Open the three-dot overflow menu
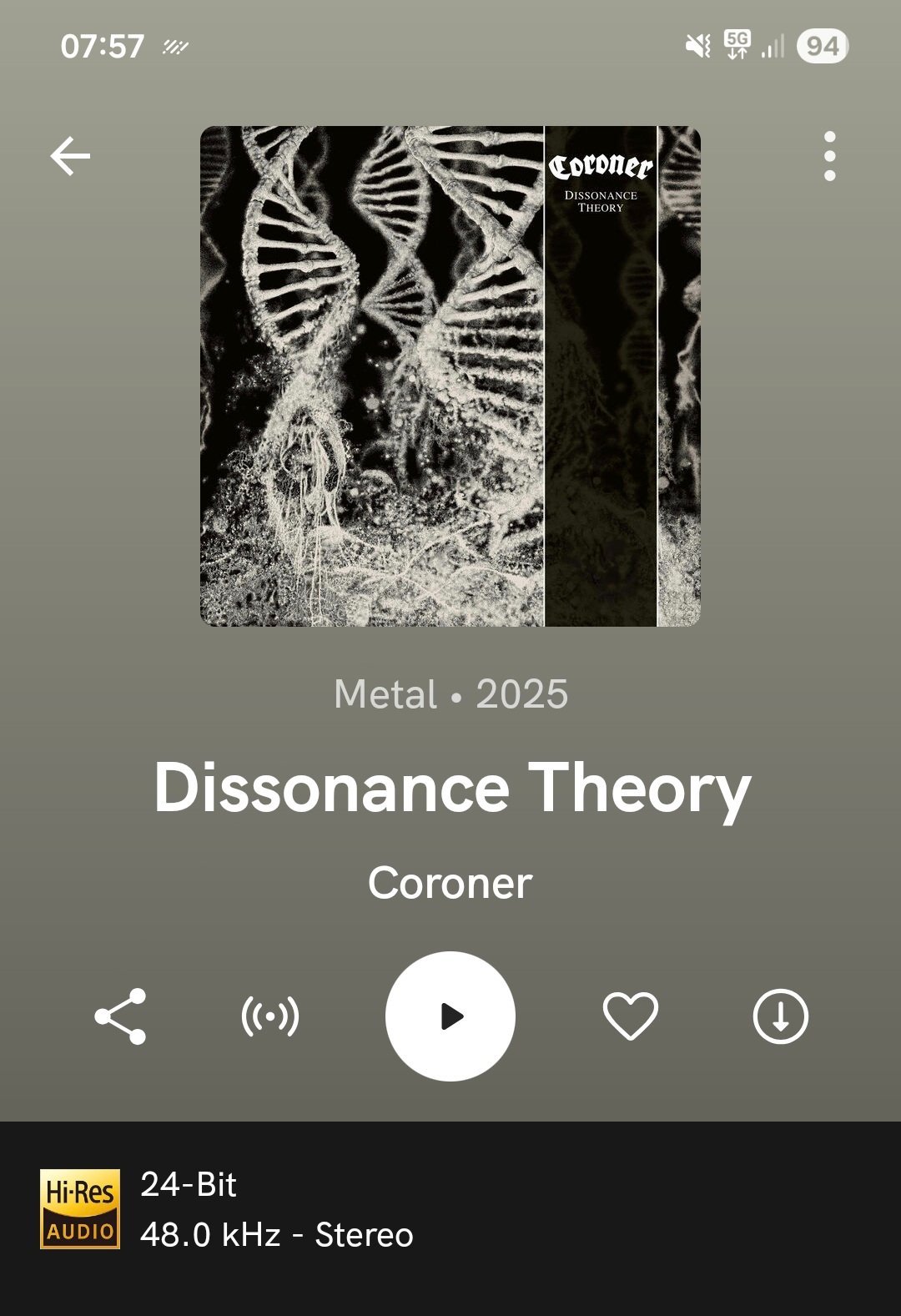Viewport: 901px width, 1316px height. click(x=829, y=156)
